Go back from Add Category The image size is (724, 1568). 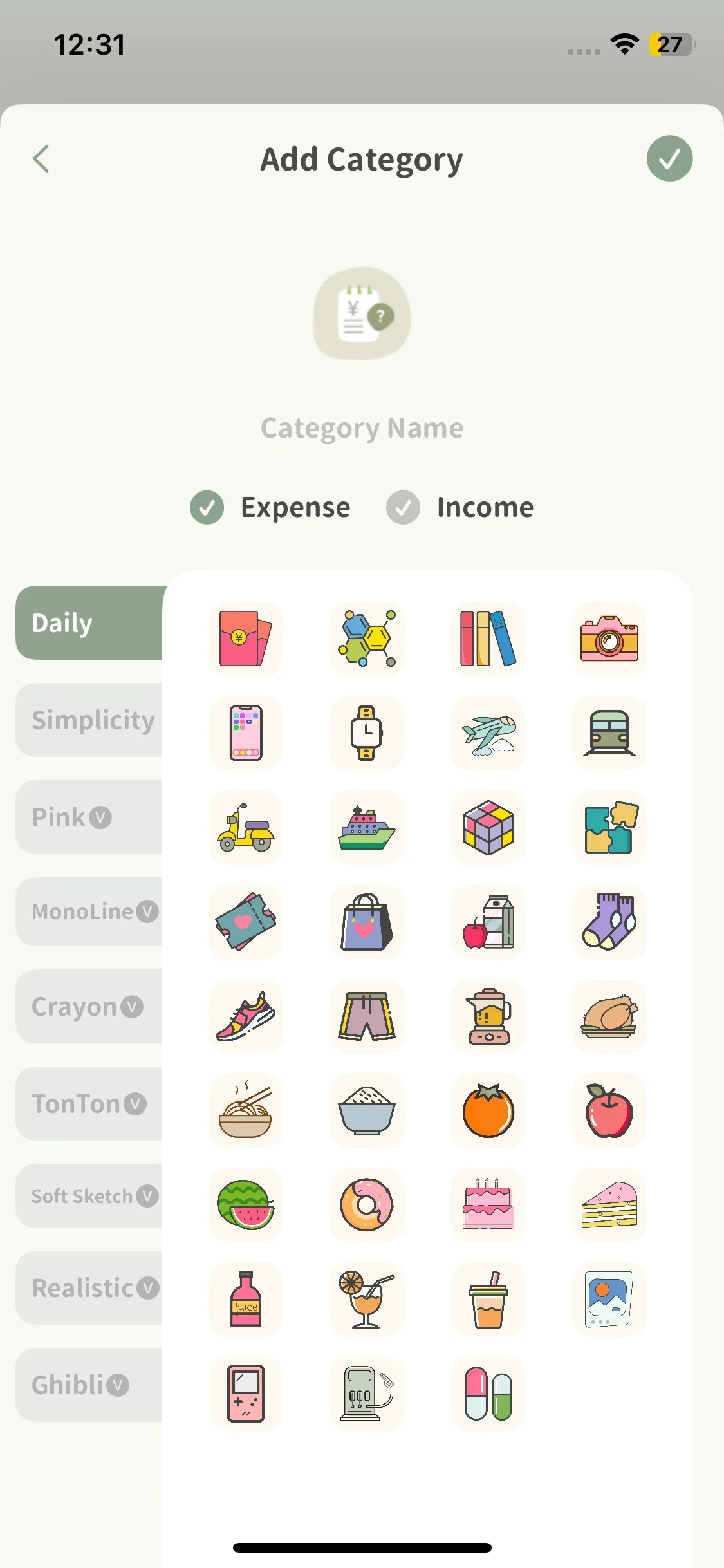[x=41, y=159]
